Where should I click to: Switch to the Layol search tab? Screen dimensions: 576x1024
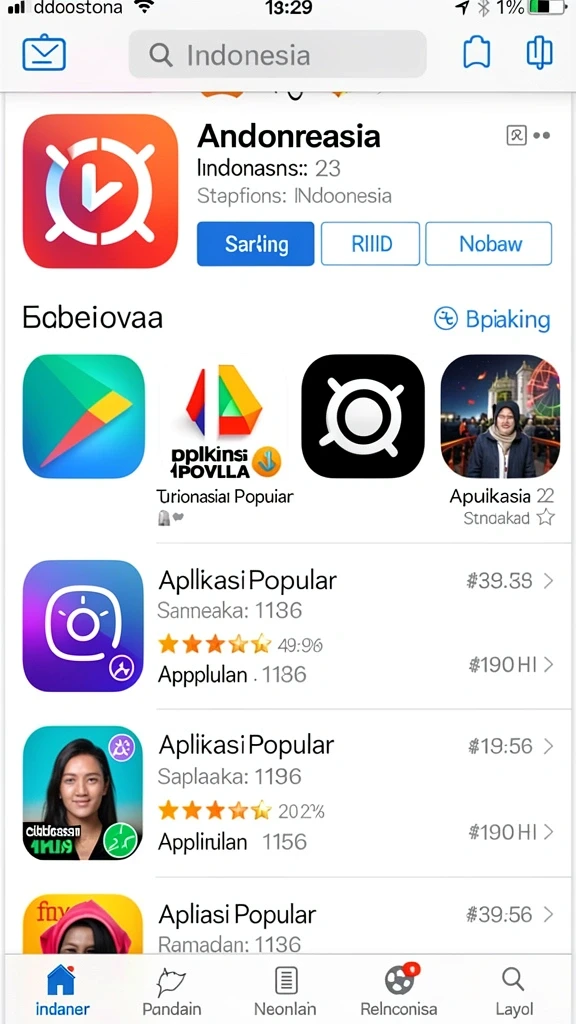(x=514, y=990)
